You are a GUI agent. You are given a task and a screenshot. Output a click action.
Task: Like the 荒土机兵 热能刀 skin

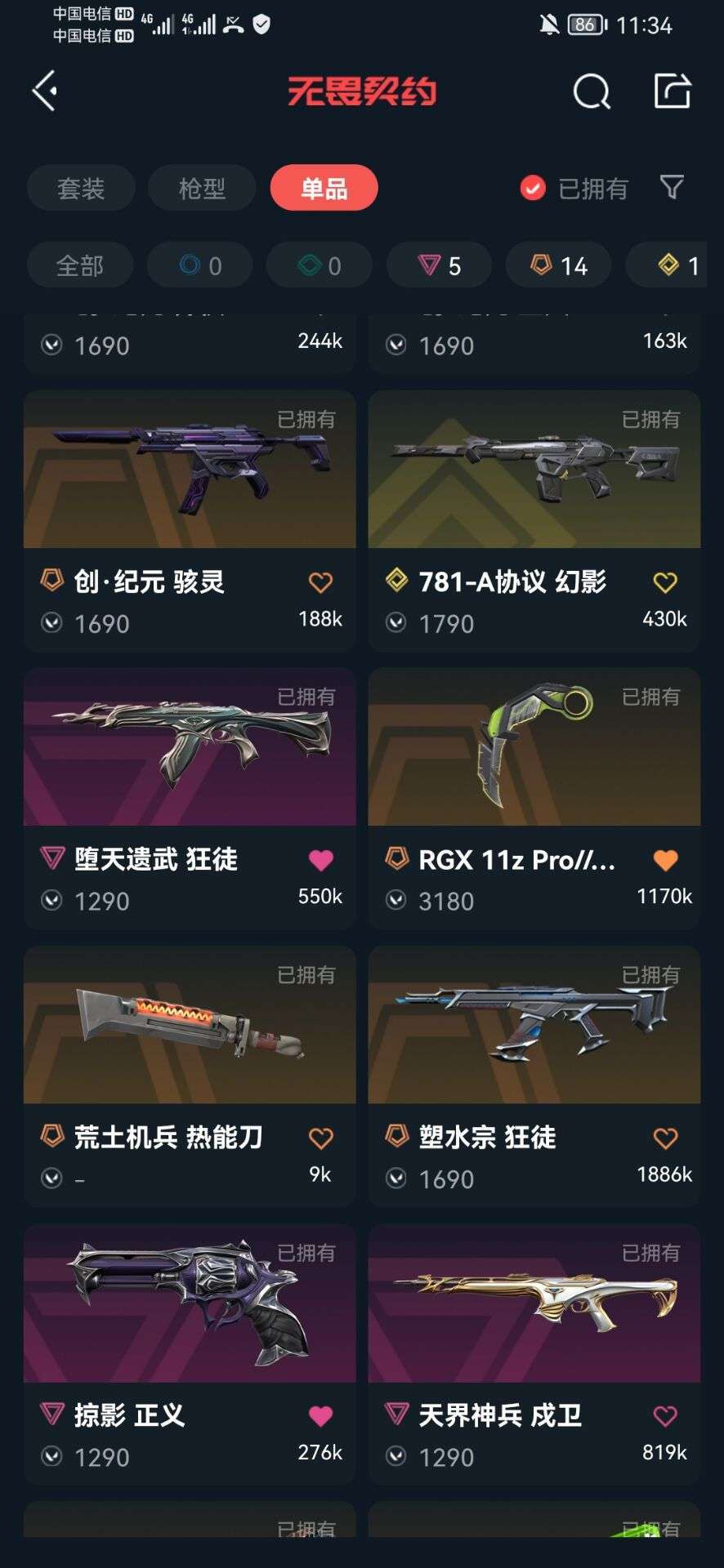click(321, 1138)
